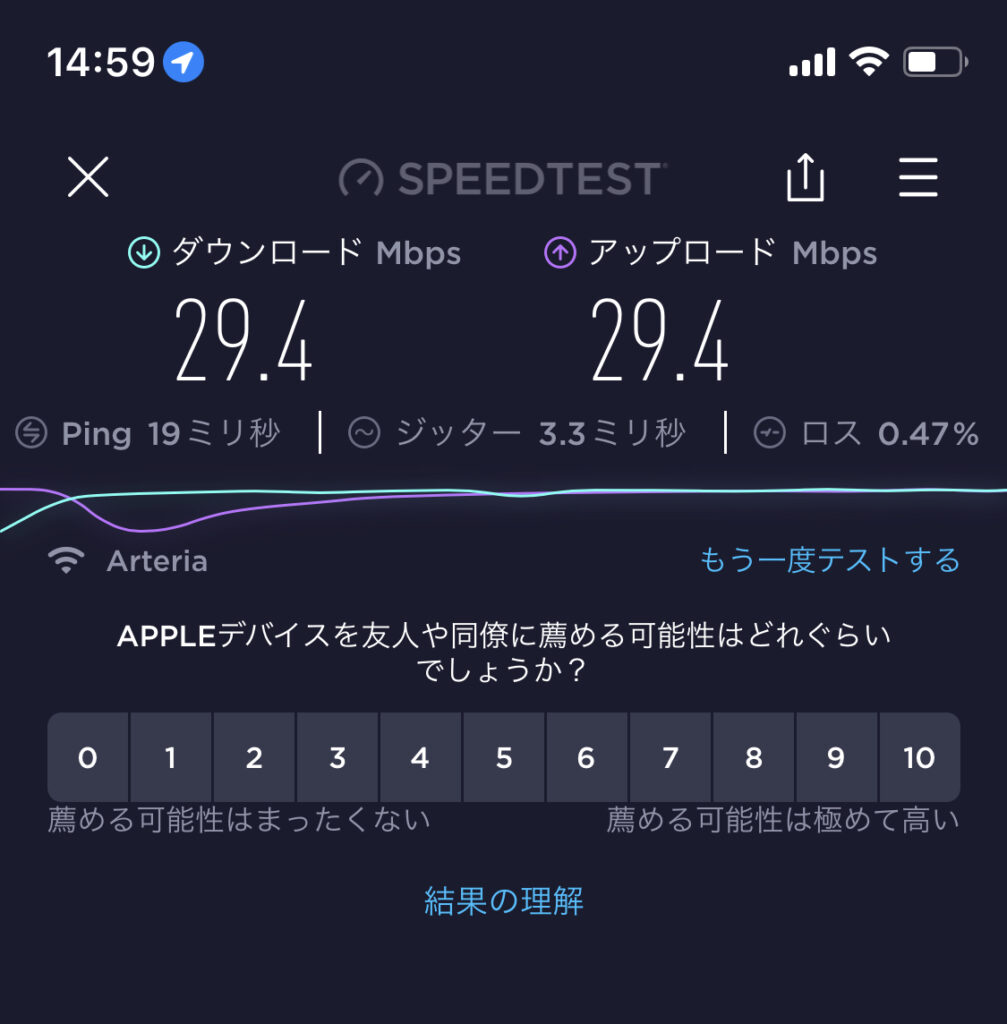Open the hamburger menu

tap(917, 178)
